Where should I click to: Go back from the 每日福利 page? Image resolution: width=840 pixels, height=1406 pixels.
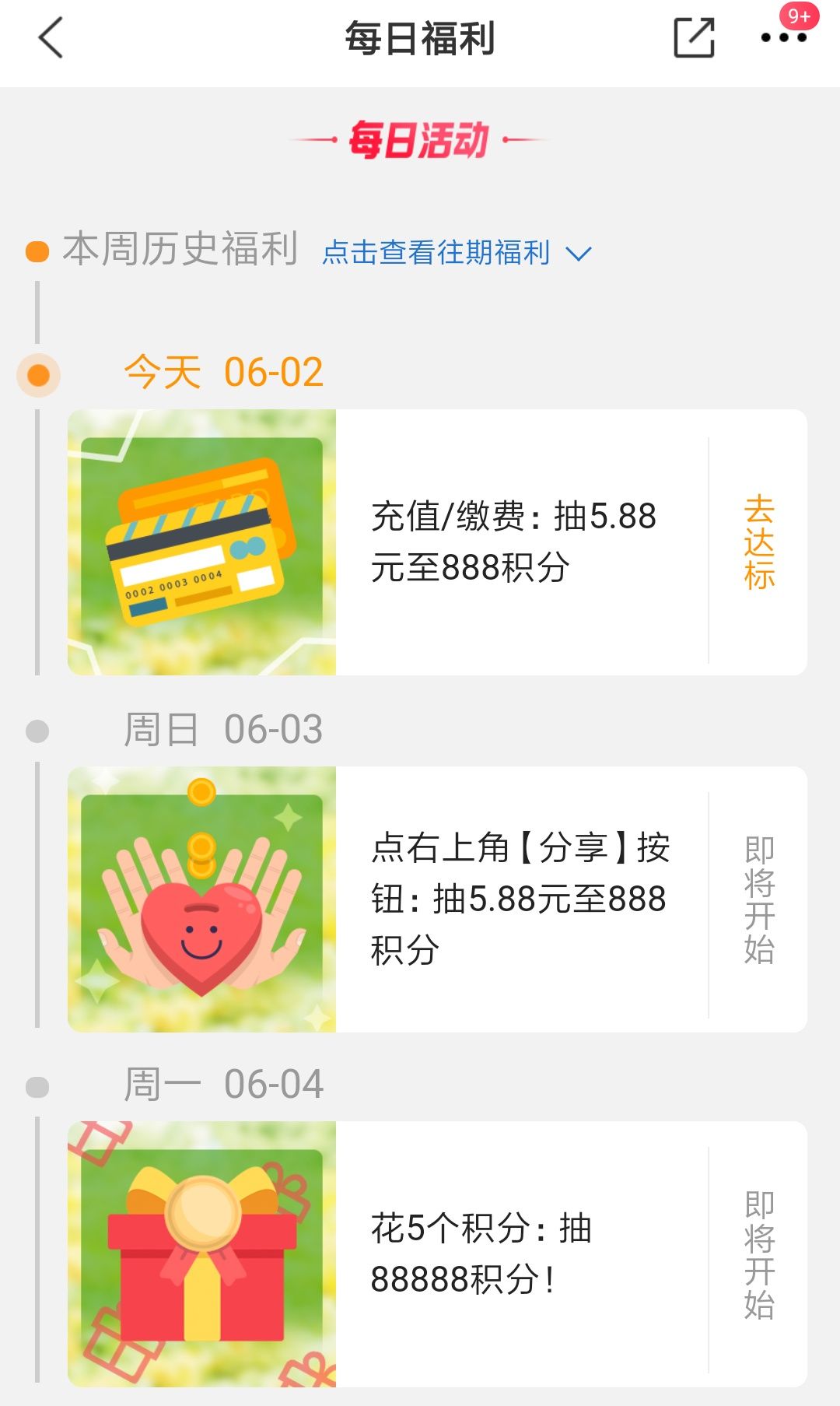coord(51,39)
